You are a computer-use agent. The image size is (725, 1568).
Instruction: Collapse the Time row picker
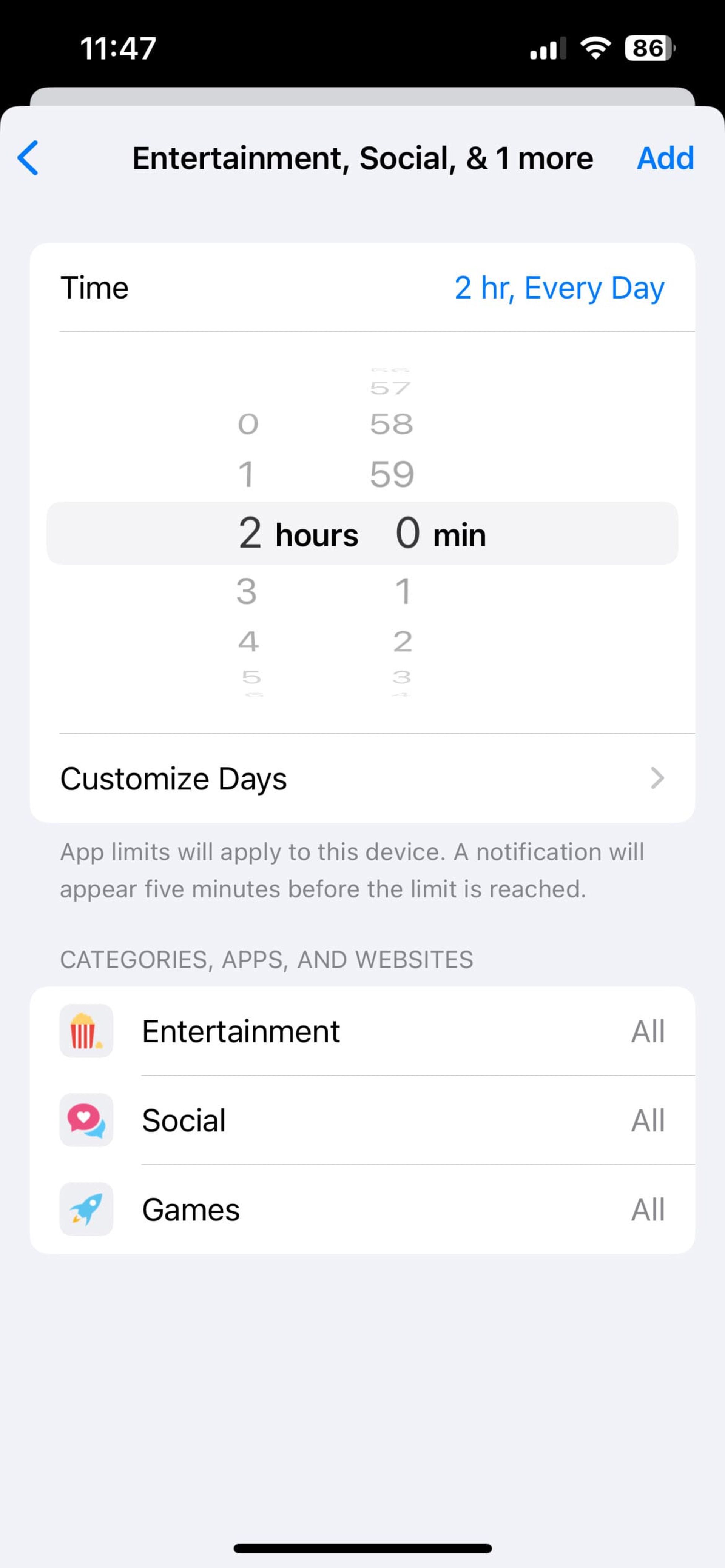tap(362, 287)
